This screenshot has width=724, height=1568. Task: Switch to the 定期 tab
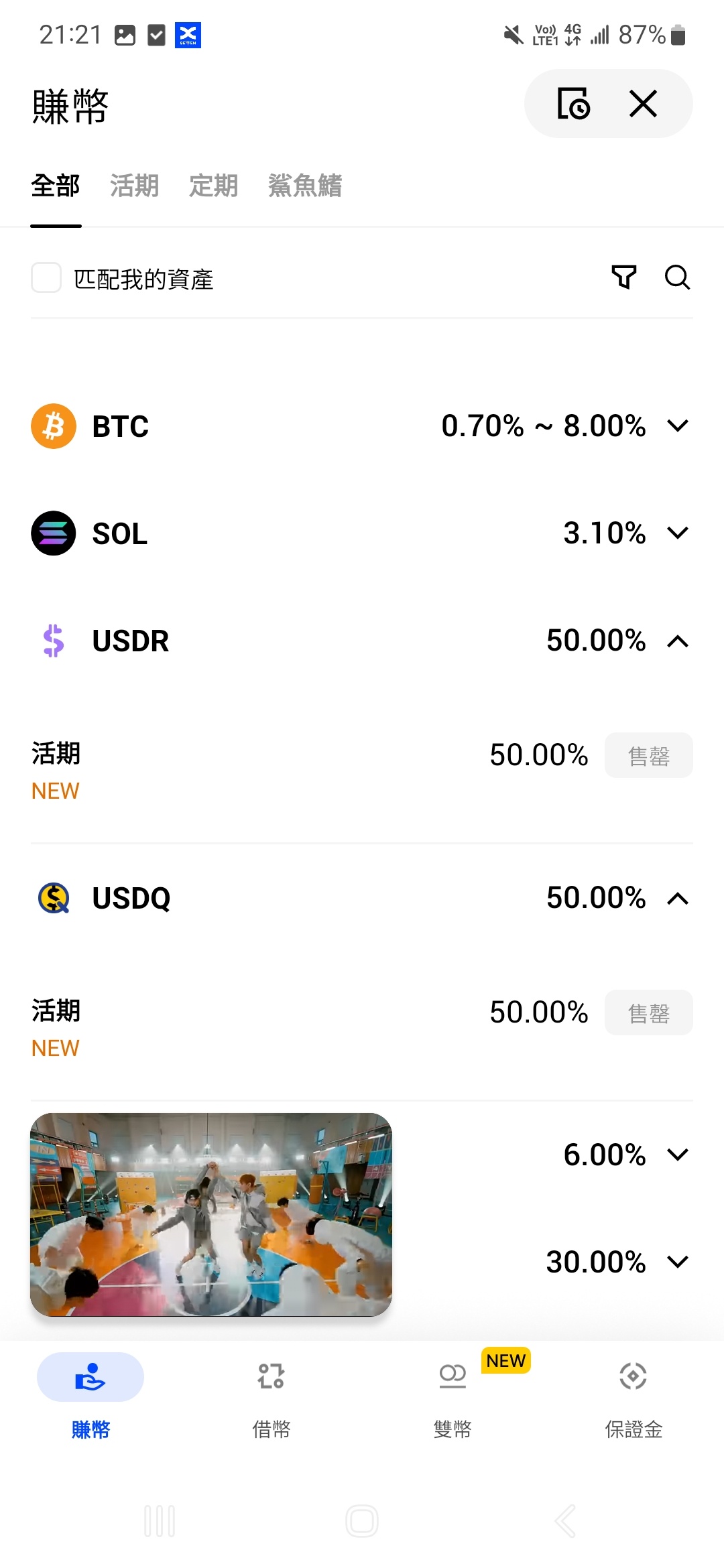pos(213,186)
